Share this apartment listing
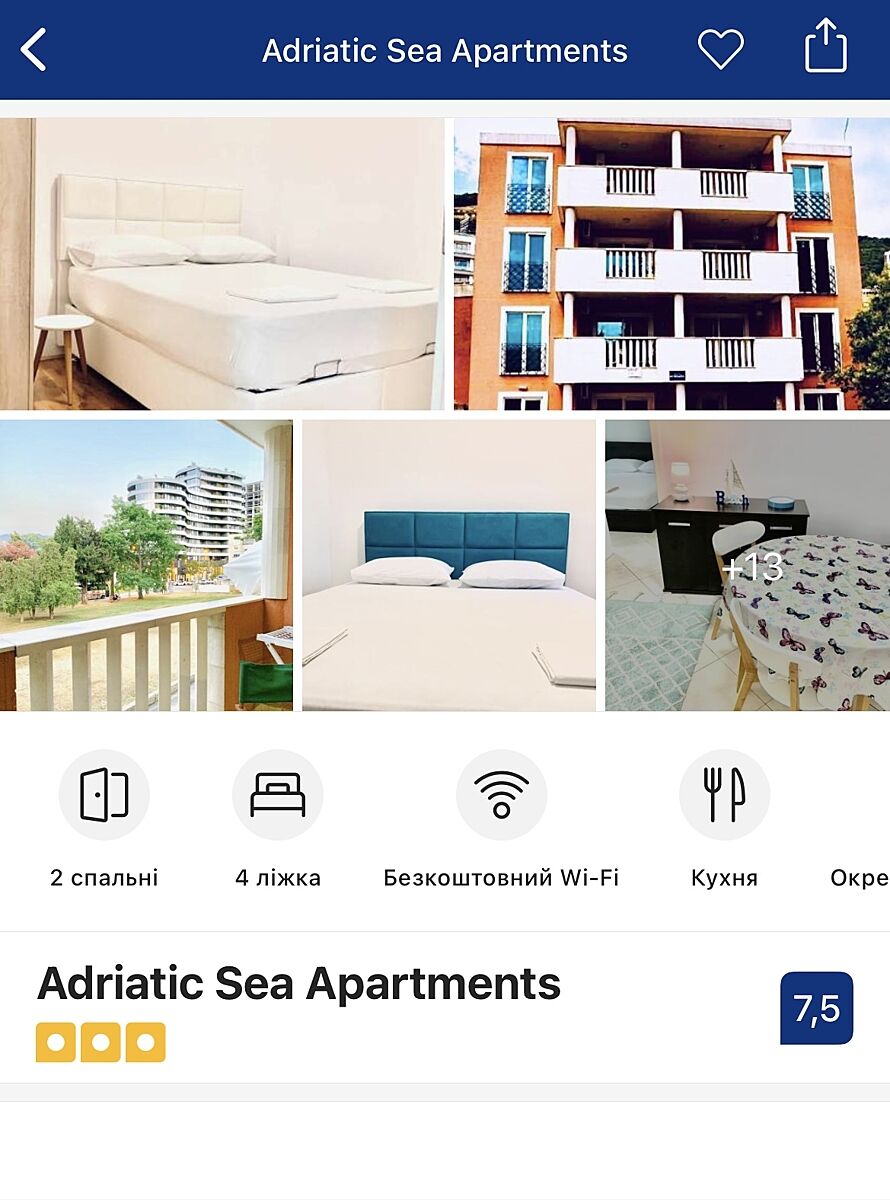Screen dimensions: 890x1200 click(x=825, y=48)
